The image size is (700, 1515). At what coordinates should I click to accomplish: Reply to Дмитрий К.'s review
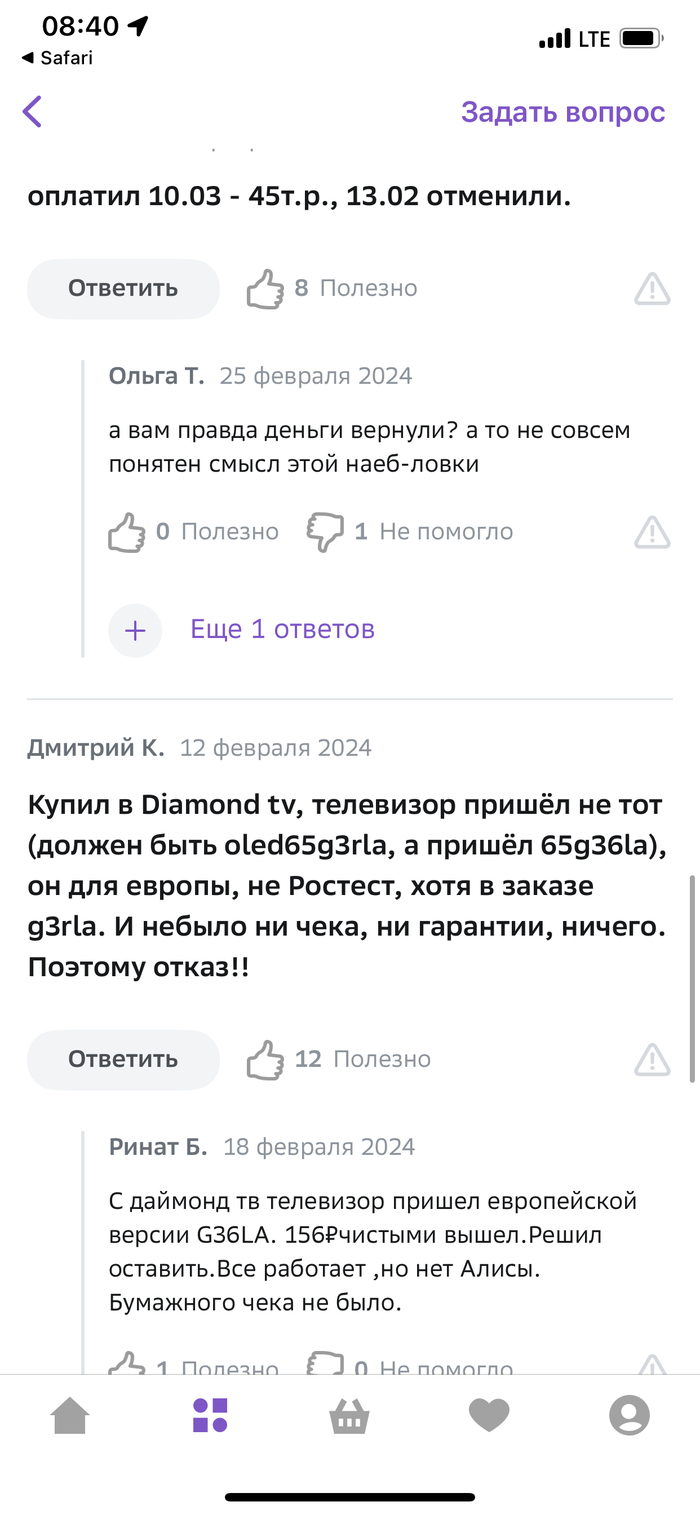coord(123,1060)
